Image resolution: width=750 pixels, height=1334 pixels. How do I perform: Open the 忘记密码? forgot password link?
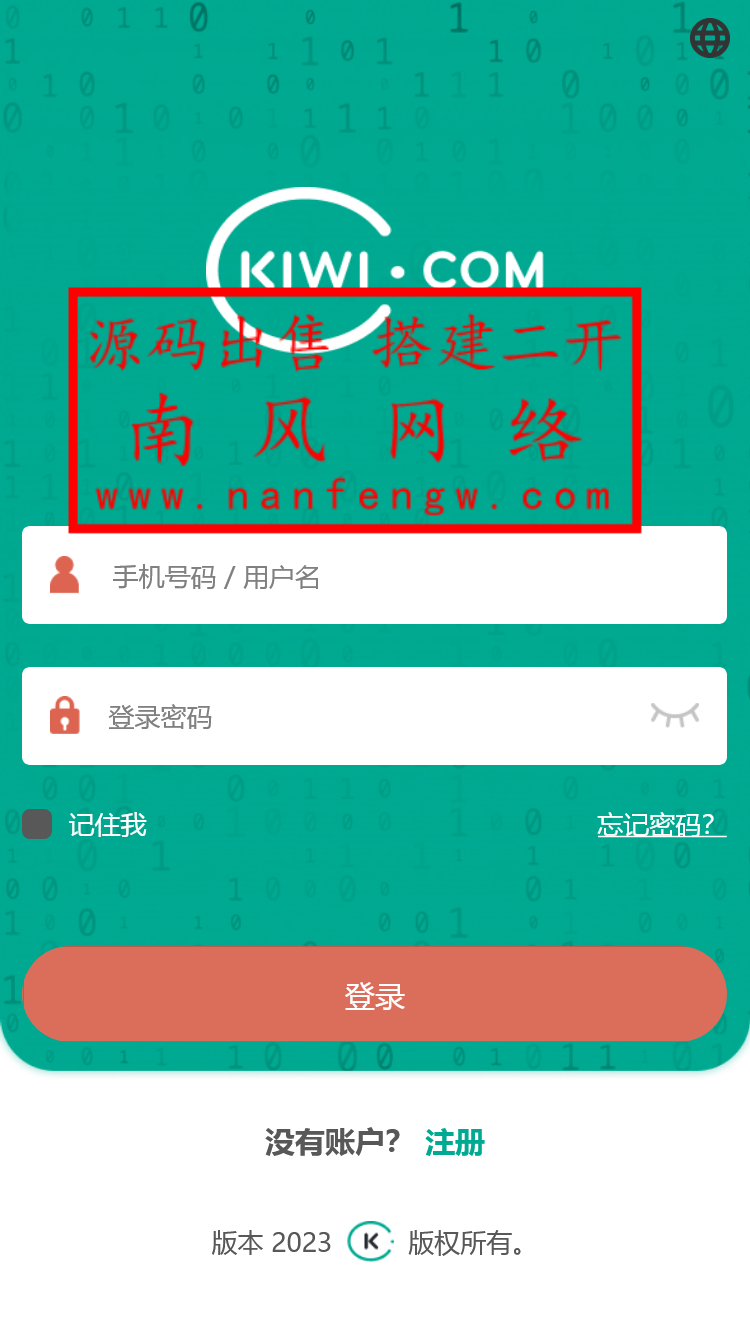pos(660,825)
